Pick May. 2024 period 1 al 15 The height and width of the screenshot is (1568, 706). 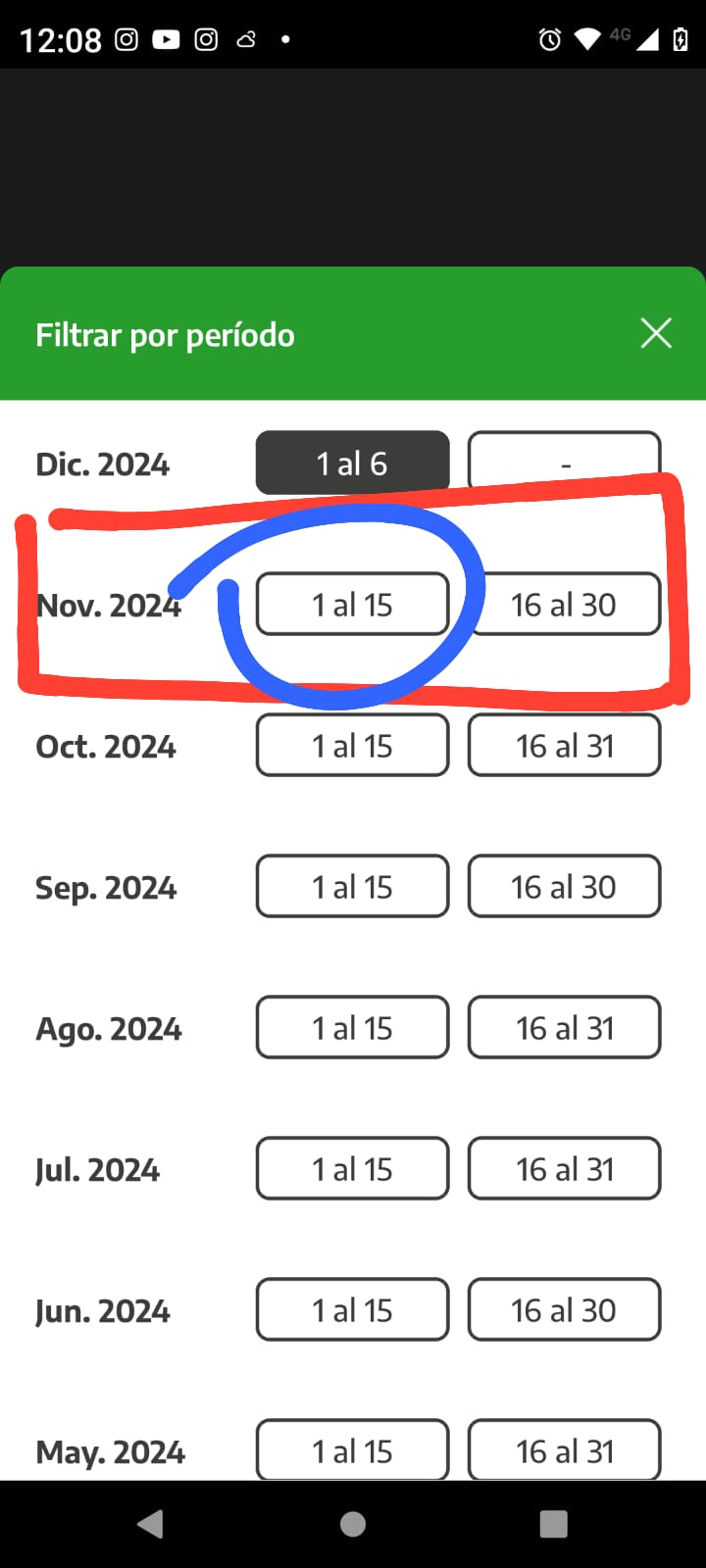point(352,1448)
